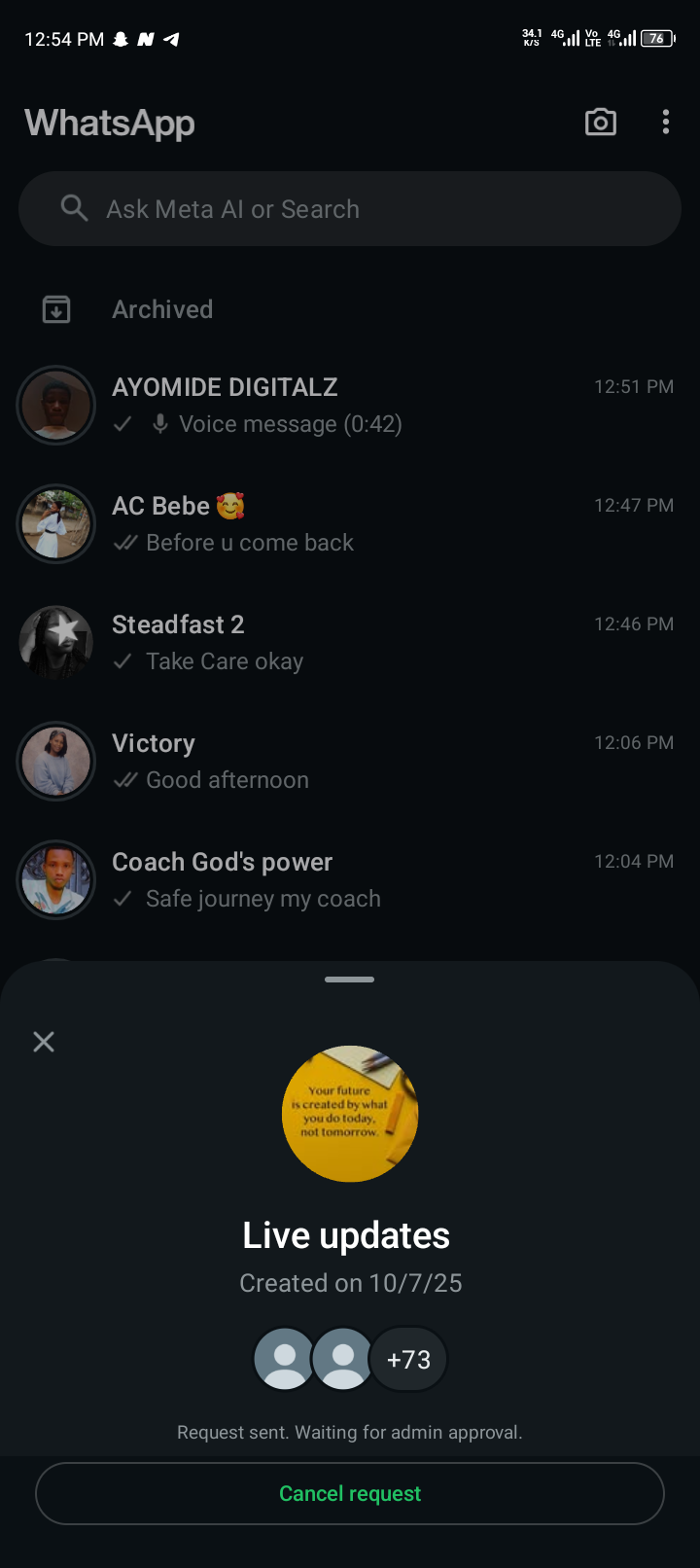700x1568 pixels.
Task: View the +73 group members
Action: 408,1359
